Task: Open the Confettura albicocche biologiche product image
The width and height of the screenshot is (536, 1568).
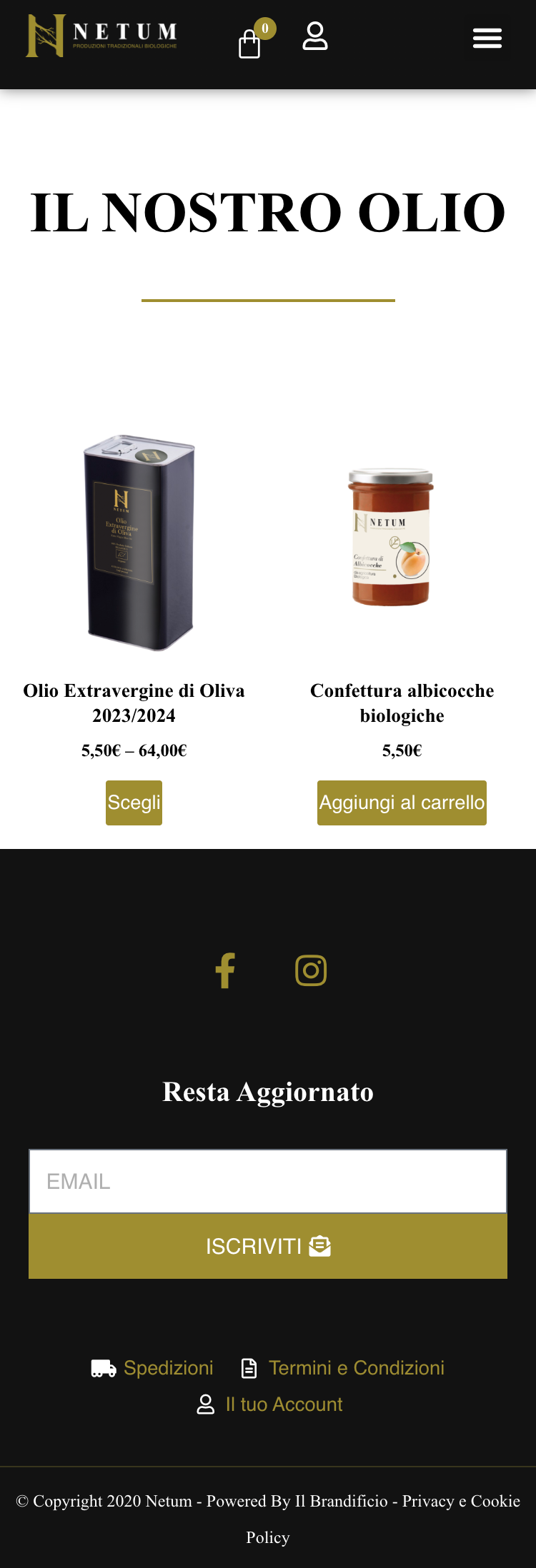Action: click(392, 538)
